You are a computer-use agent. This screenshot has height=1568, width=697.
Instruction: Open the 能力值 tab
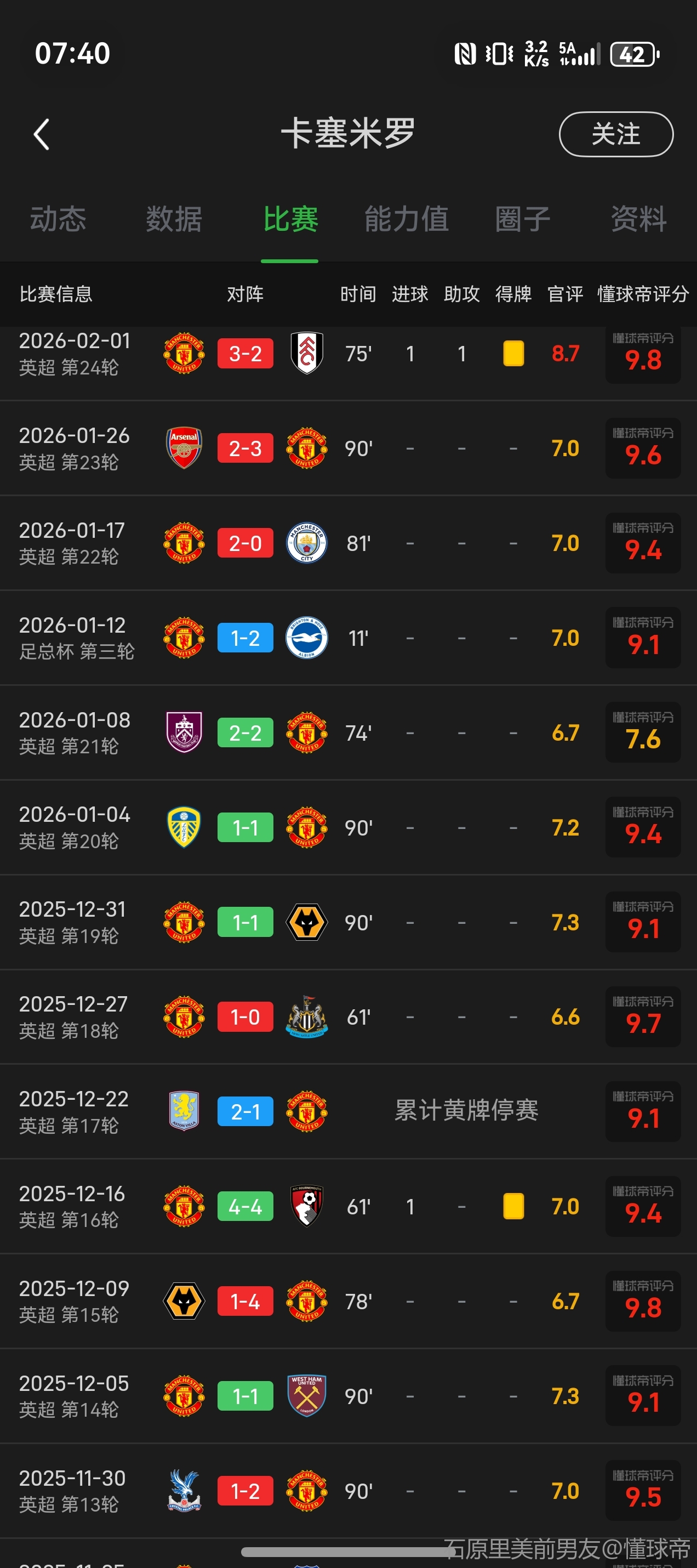406,219
